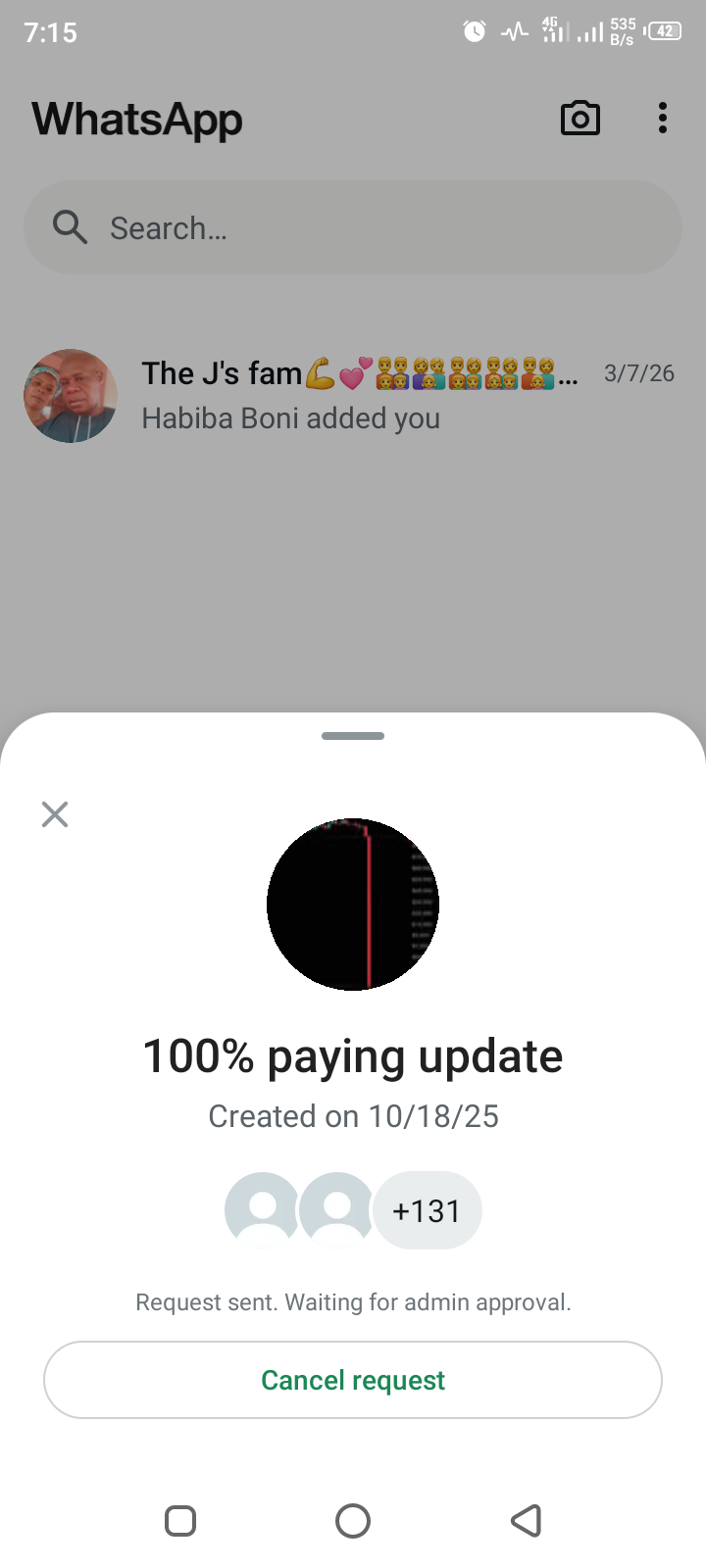Tap the Search field

click(x=353, y=228)
